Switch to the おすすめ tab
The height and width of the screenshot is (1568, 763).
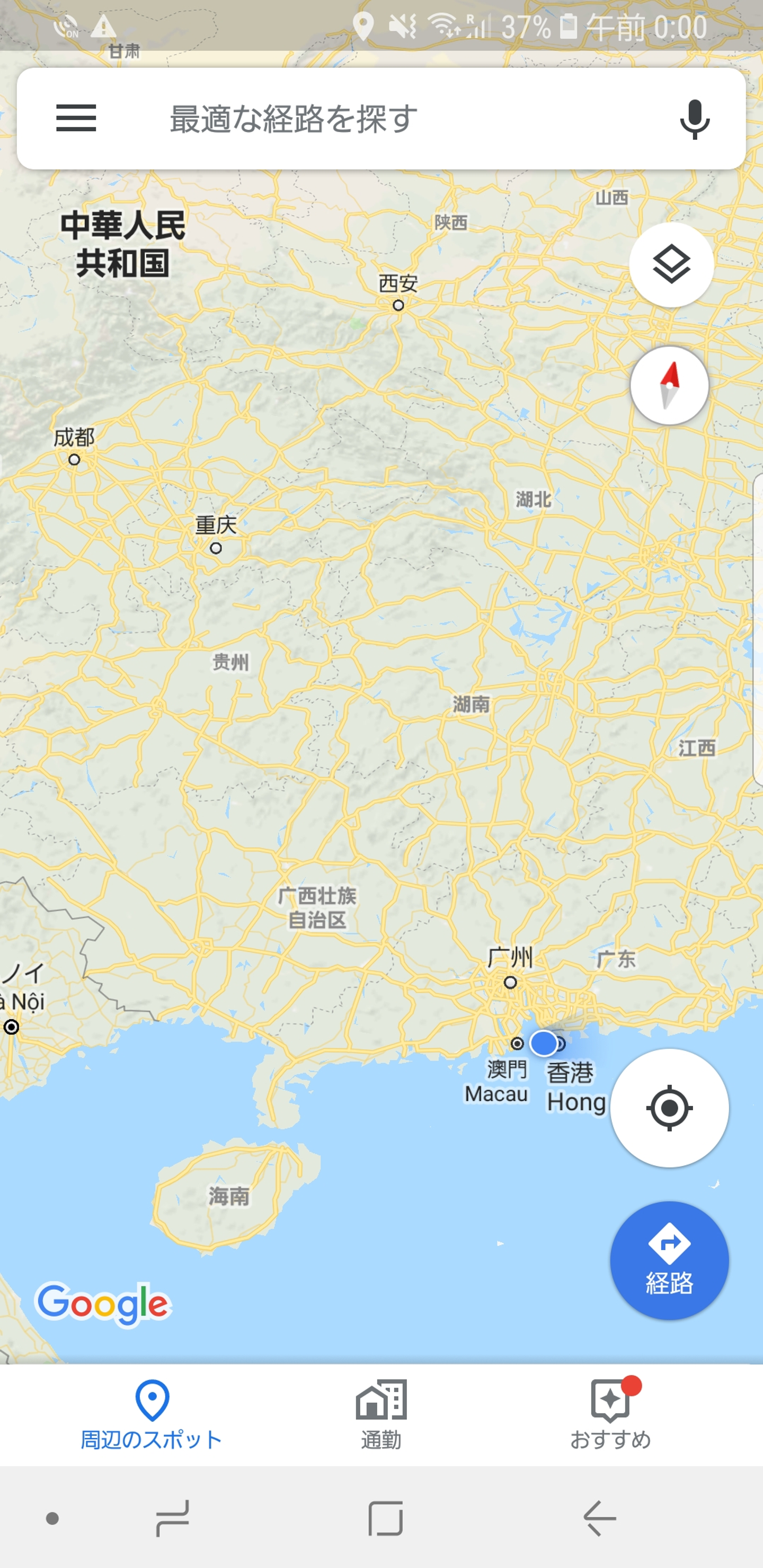point(611,1414)
